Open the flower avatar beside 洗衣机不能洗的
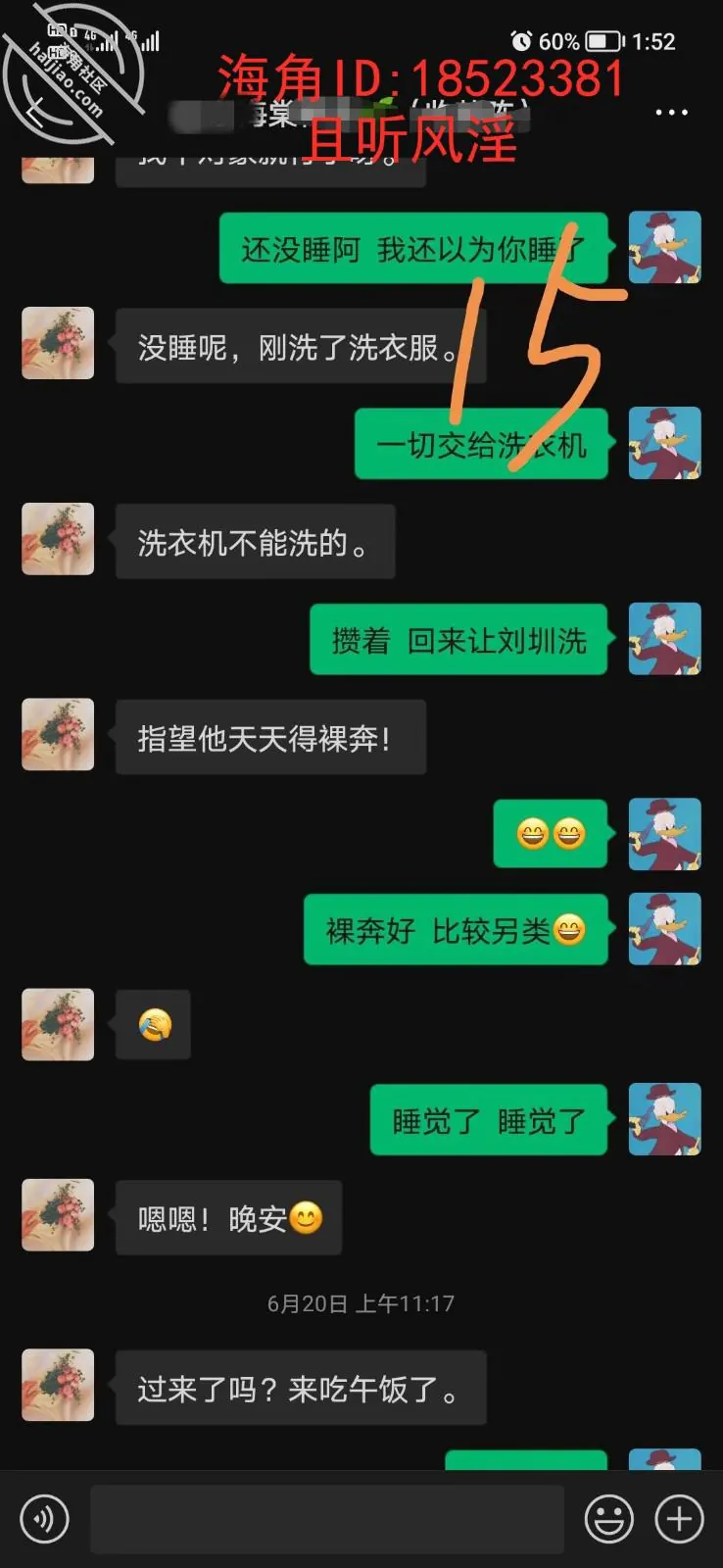The height and width of the screenshot is (1568, 723). pos(58,539)
